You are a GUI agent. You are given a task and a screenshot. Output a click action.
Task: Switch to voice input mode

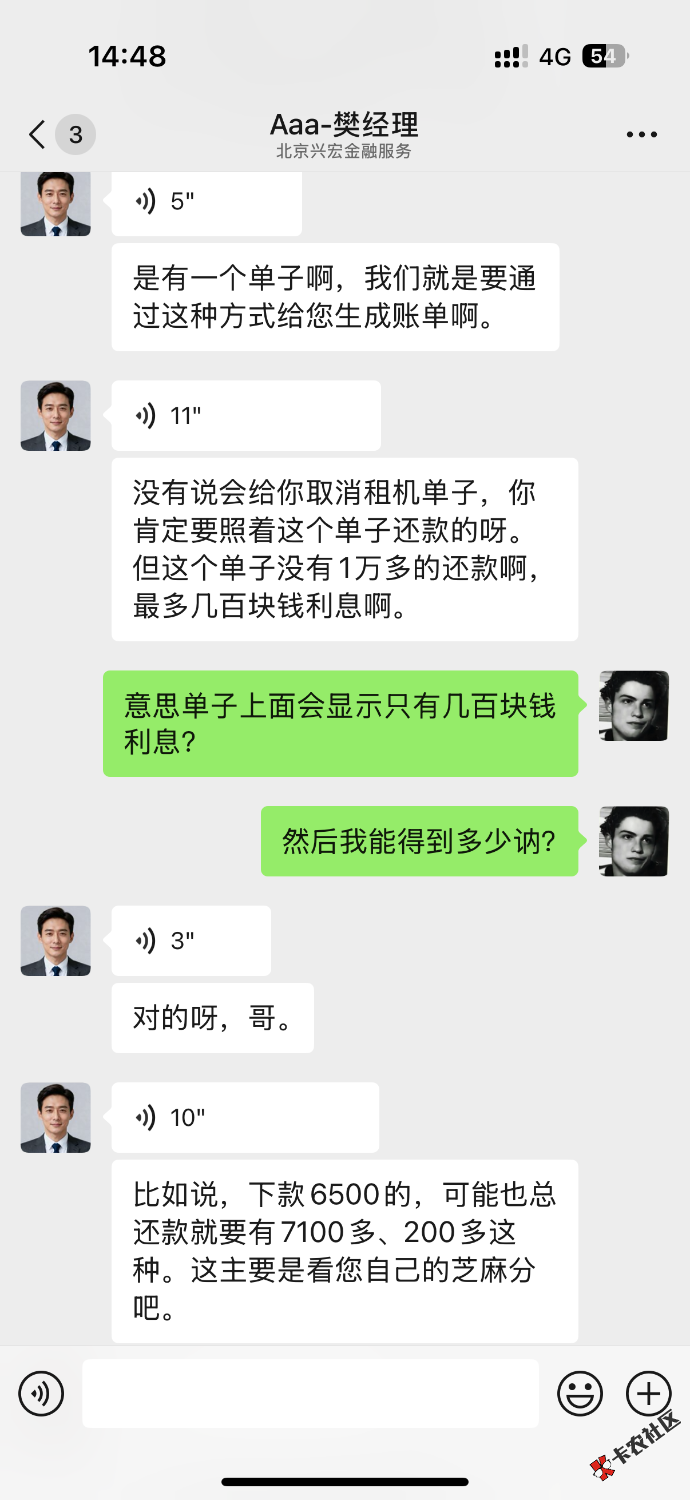[41, 1393]
